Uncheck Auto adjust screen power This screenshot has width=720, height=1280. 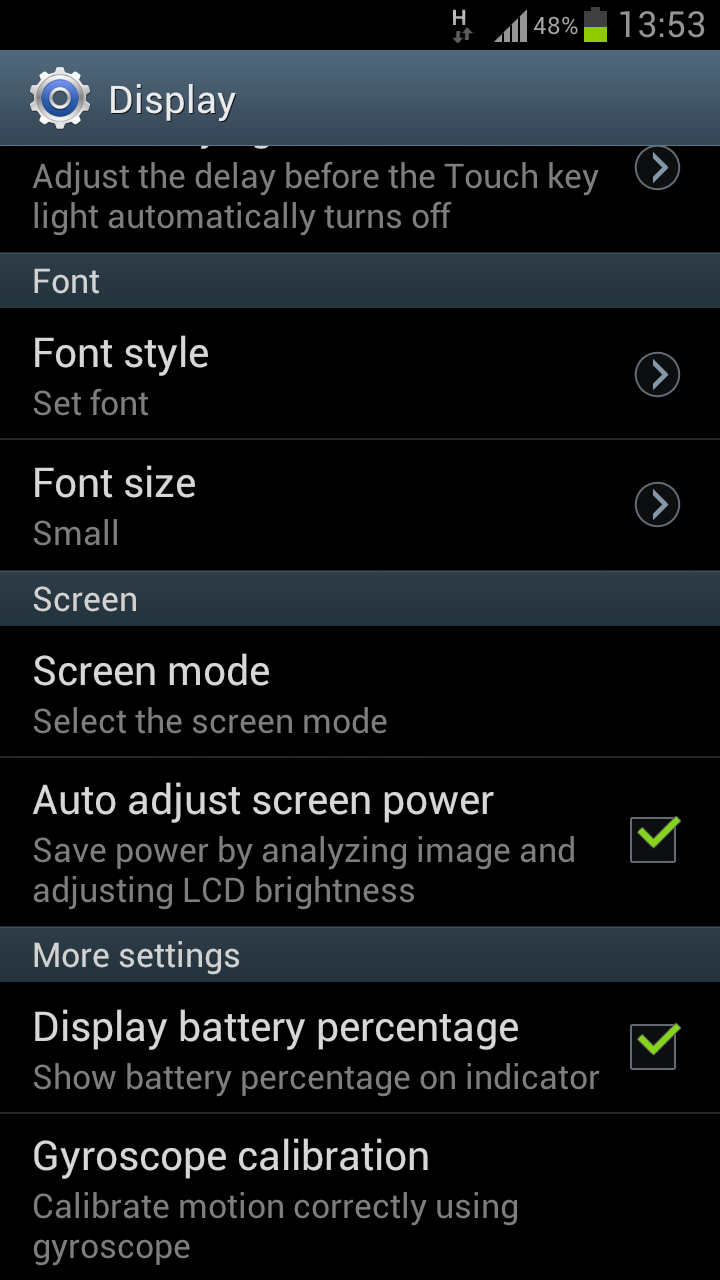click(654, 840)
